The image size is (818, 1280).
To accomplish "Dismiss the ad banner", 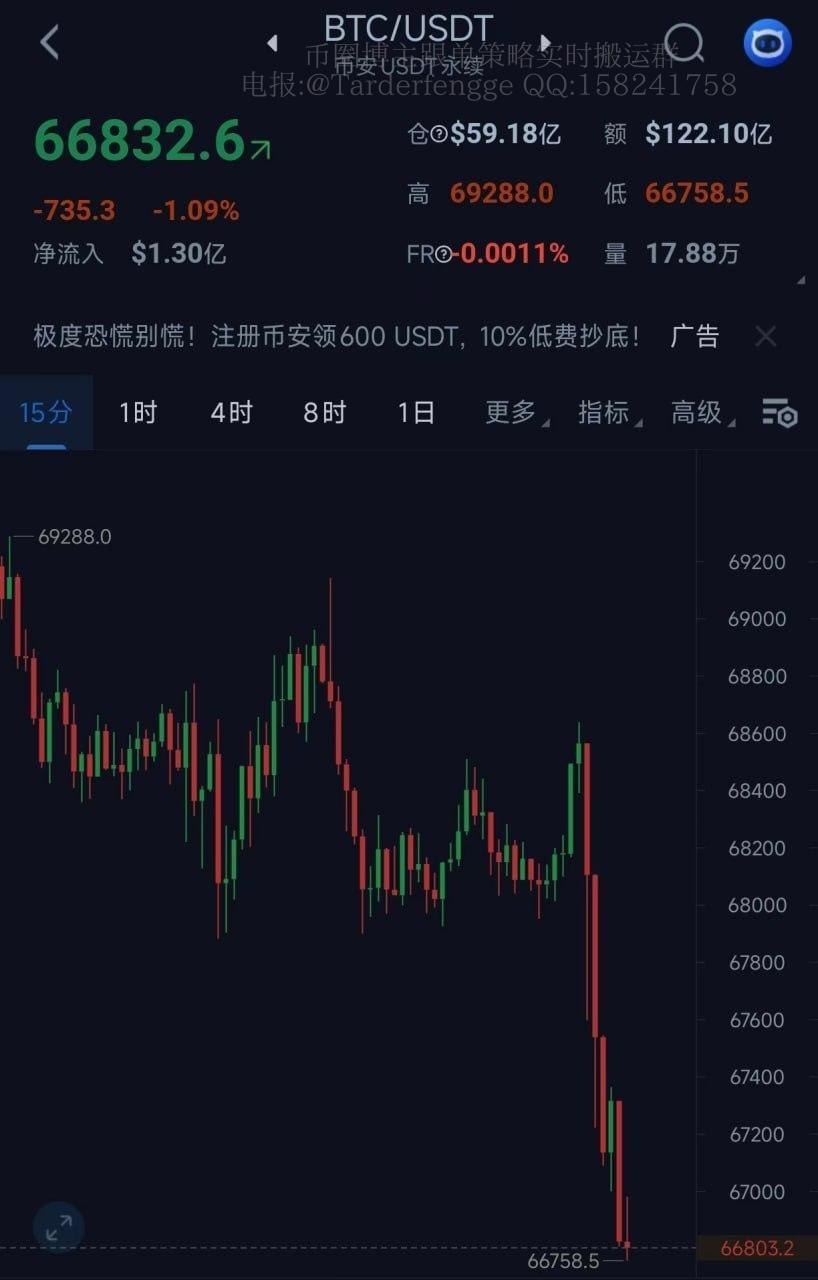I will tap(765, 336).
